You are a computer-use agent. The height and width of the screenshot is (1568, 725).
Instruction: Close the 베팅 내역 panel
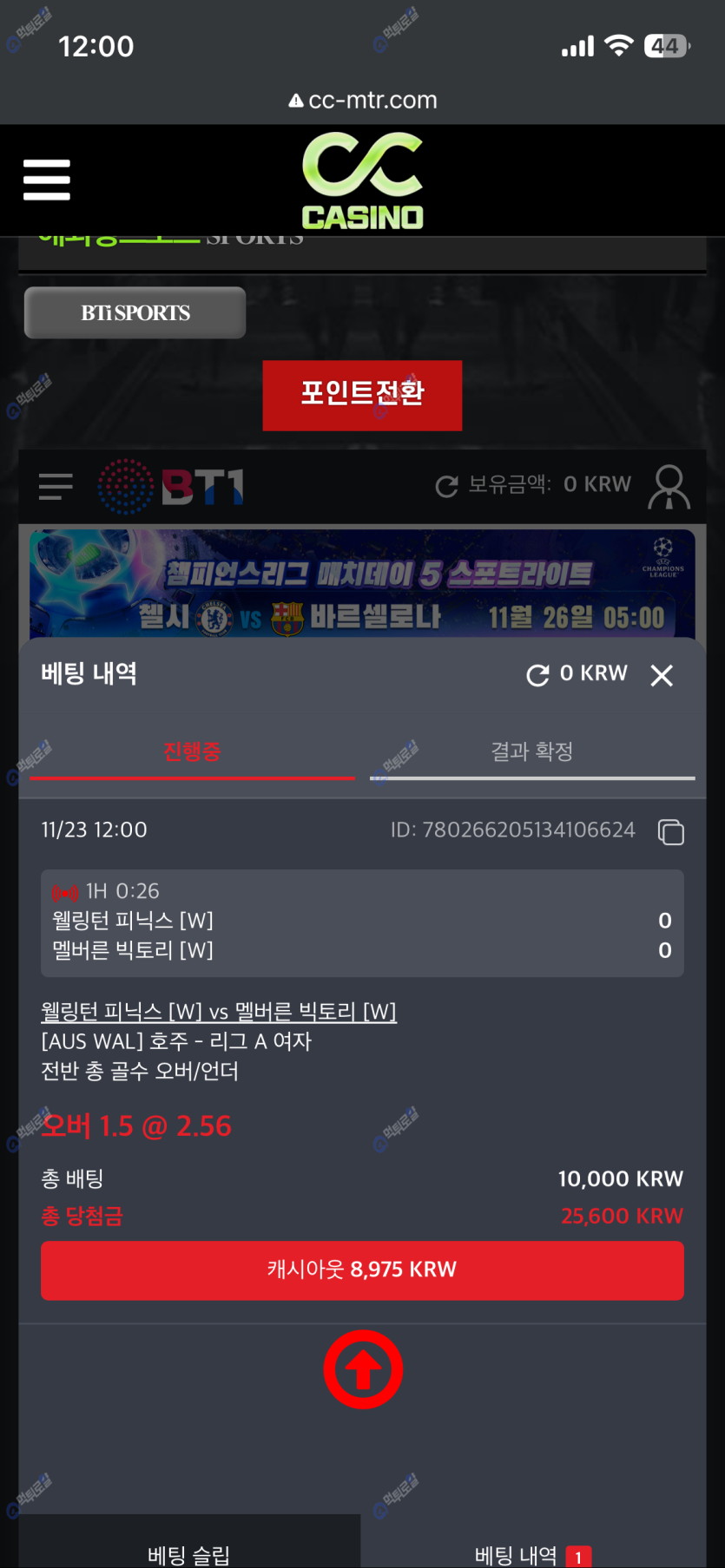tap(662, 675)
